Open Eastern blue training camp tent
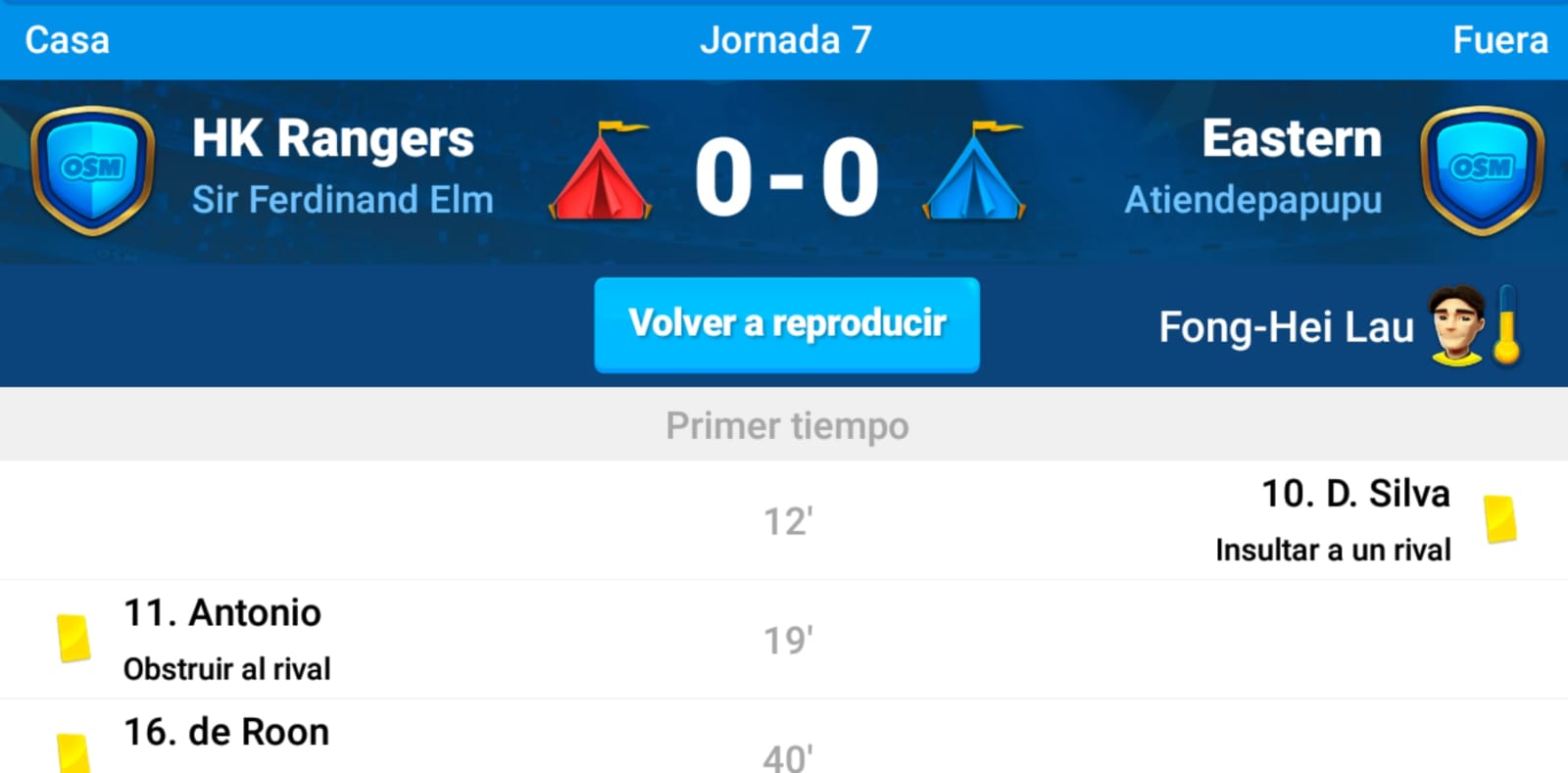 point(973,172)
